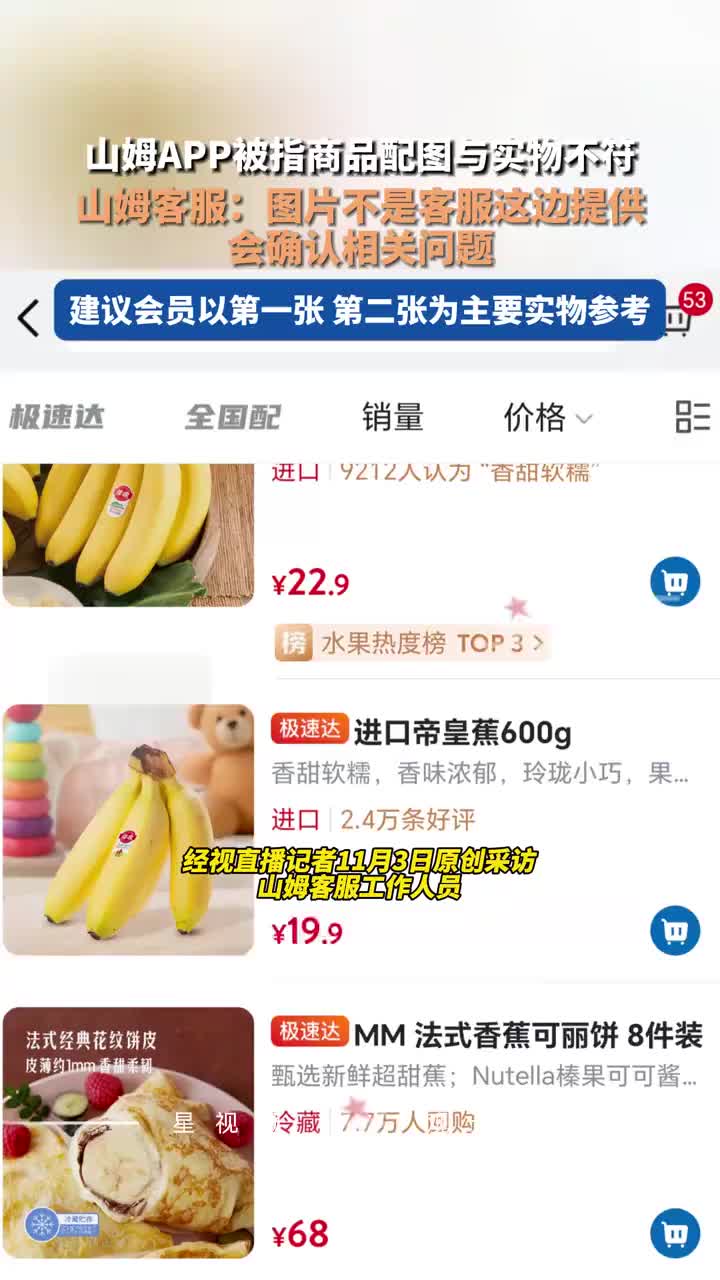The height and width of the screenshot is (1280, 720).
Task: Switch to the 全国配 tab
Action: coord(232,417)
